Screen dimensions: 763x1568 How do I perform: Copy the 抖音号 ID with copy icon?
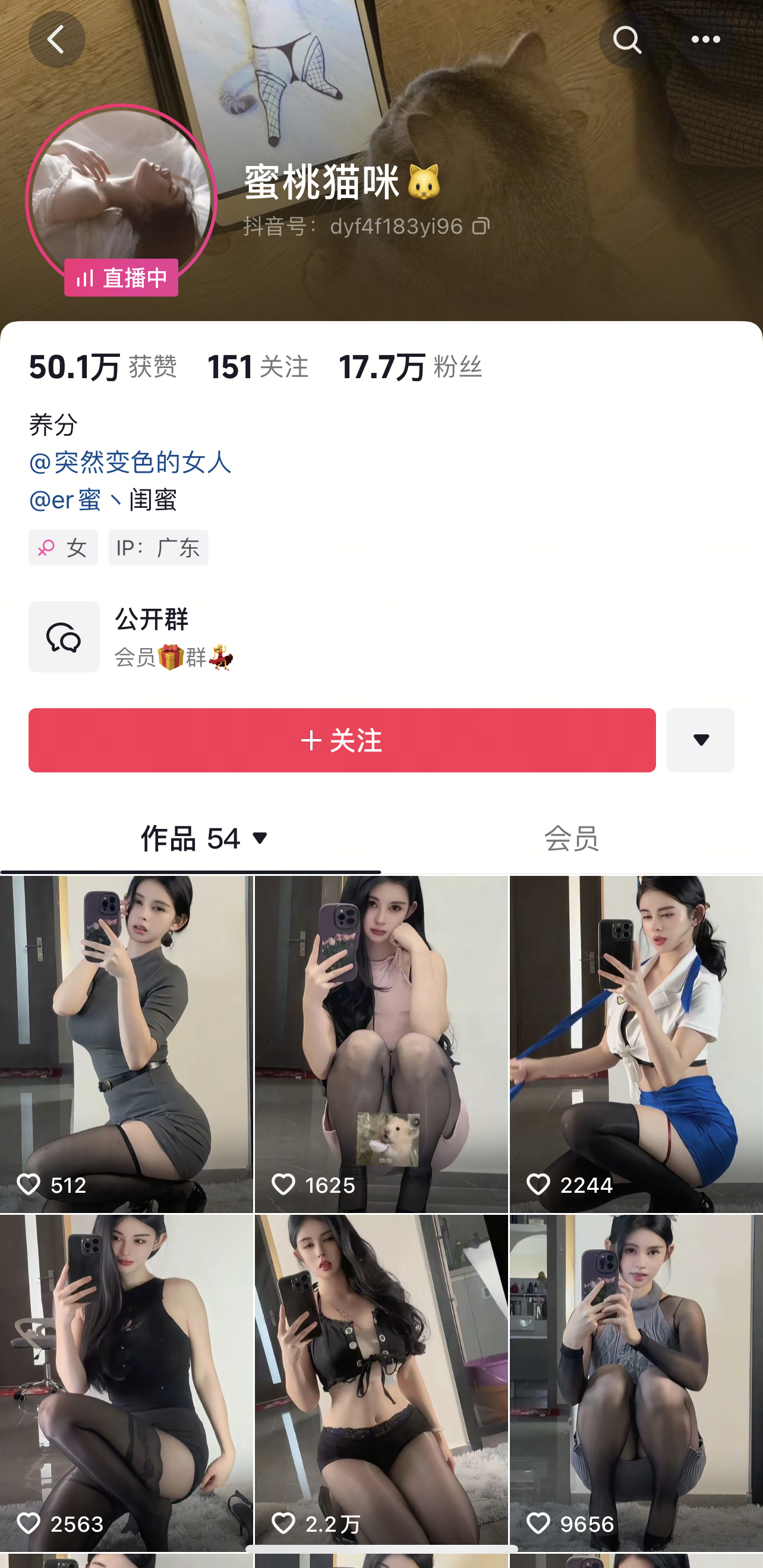[481, 227]
